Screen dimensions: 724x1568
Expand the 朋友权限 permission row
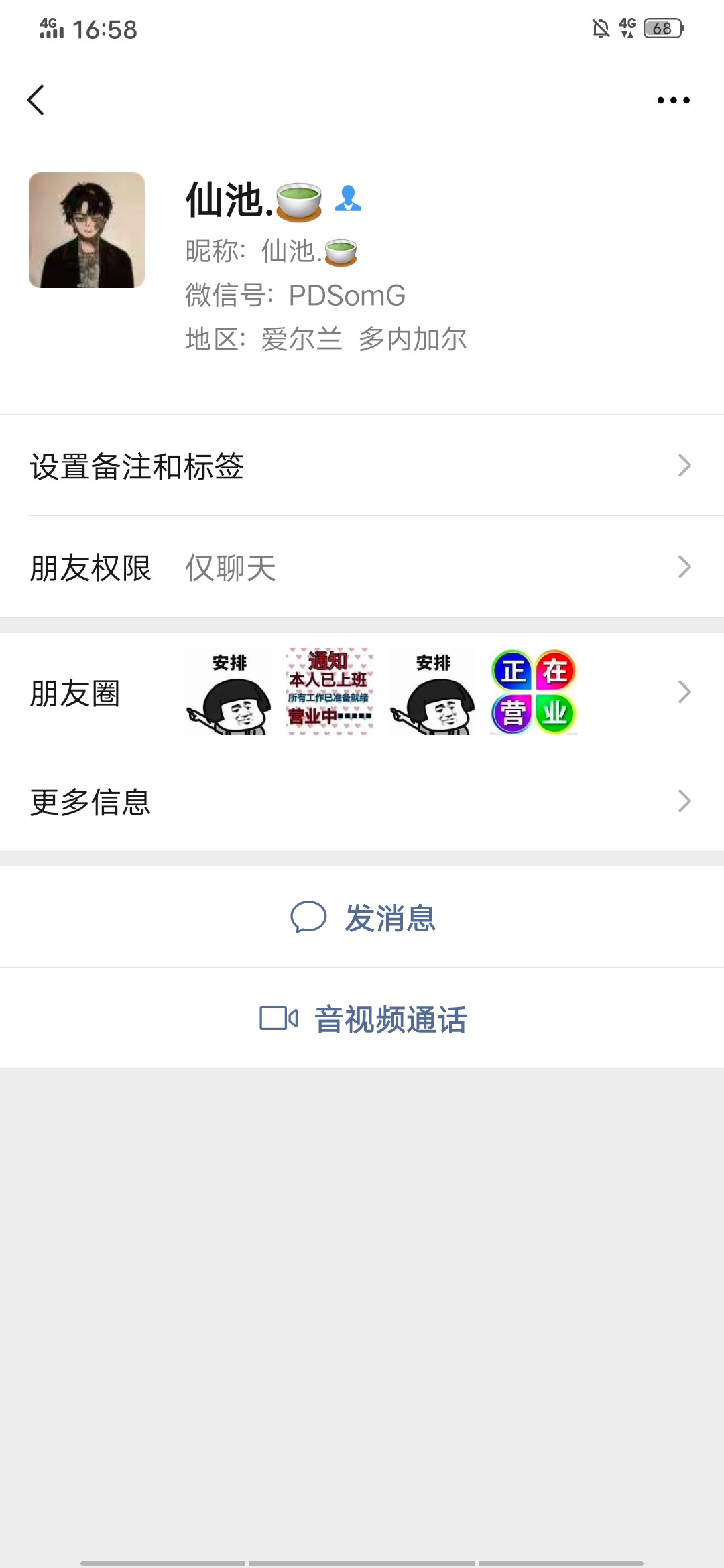[x=362, y=568]
